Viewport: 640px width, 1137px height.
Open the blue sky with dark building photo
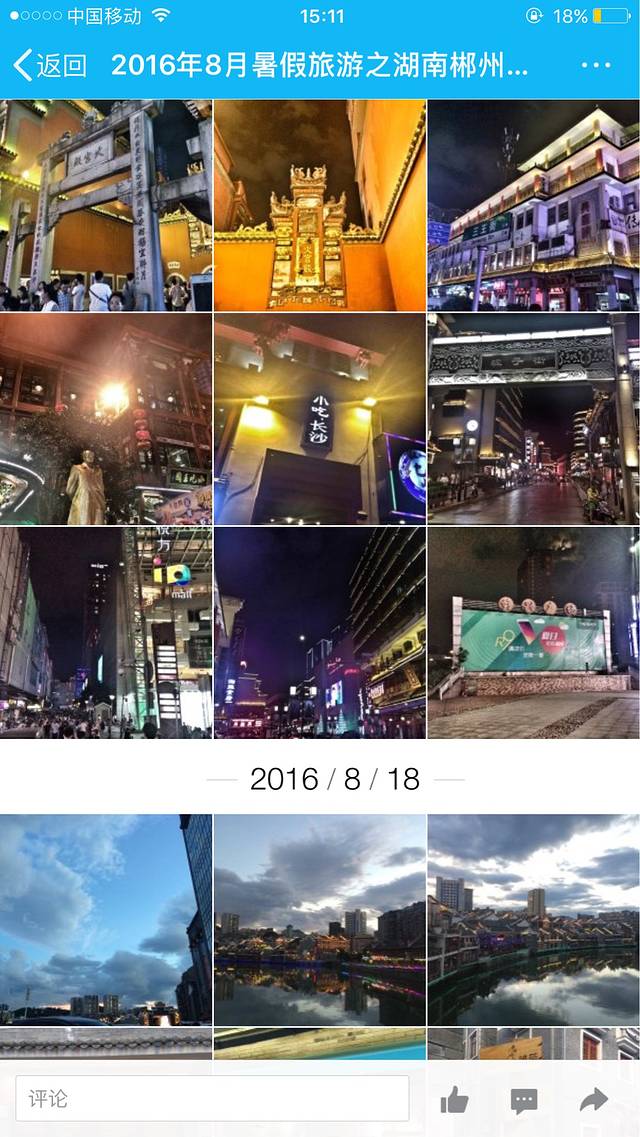point(106,919)
